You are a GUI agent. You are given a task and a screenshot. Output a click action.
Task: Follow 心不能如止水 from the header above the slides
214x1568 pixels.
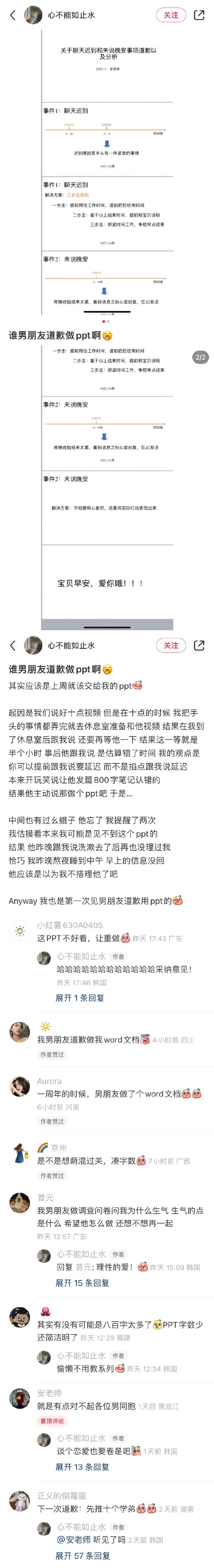click(x=171, y=15)
